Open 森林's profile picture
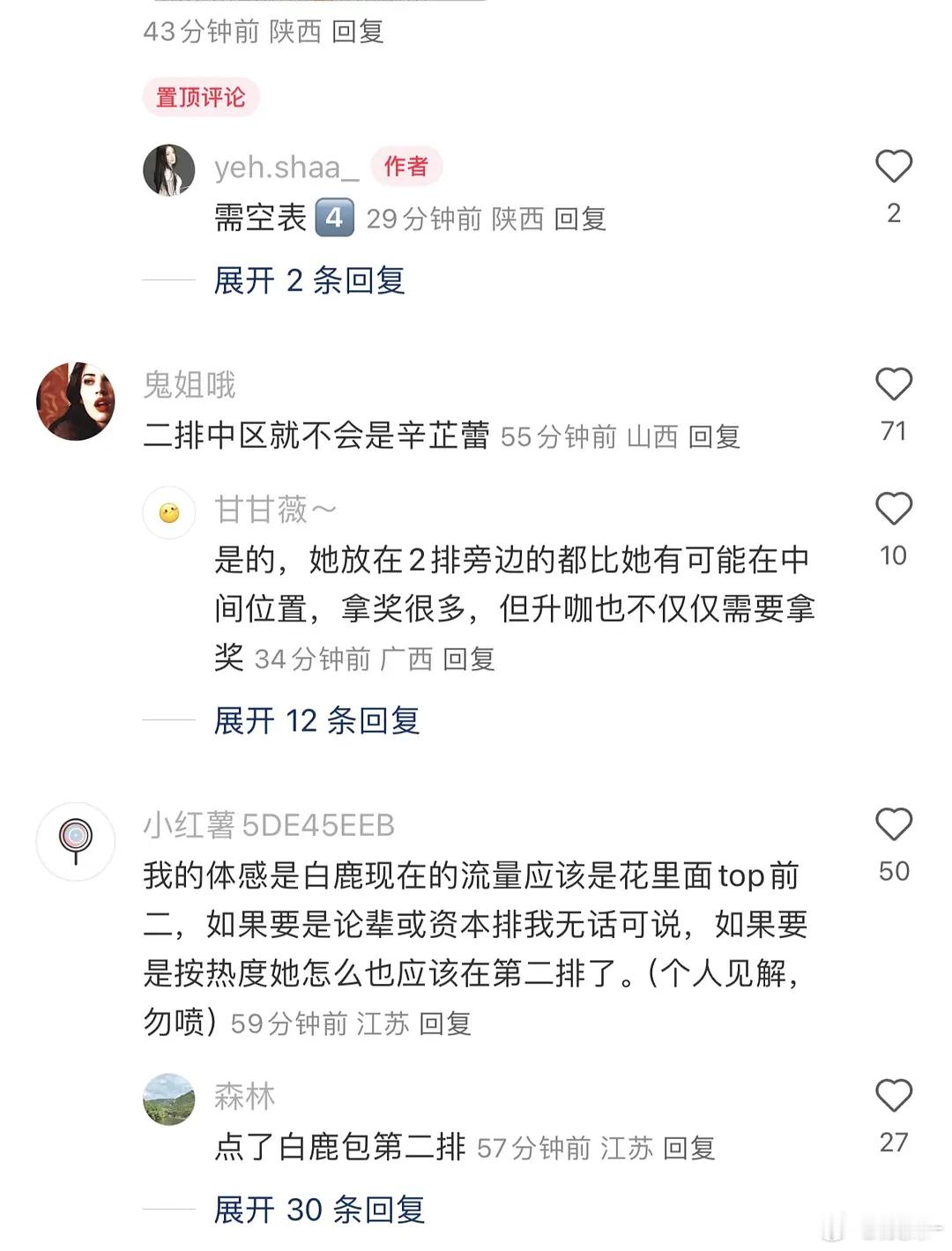This screenshot has width=952, height=1251. (x=168, y=1097)
